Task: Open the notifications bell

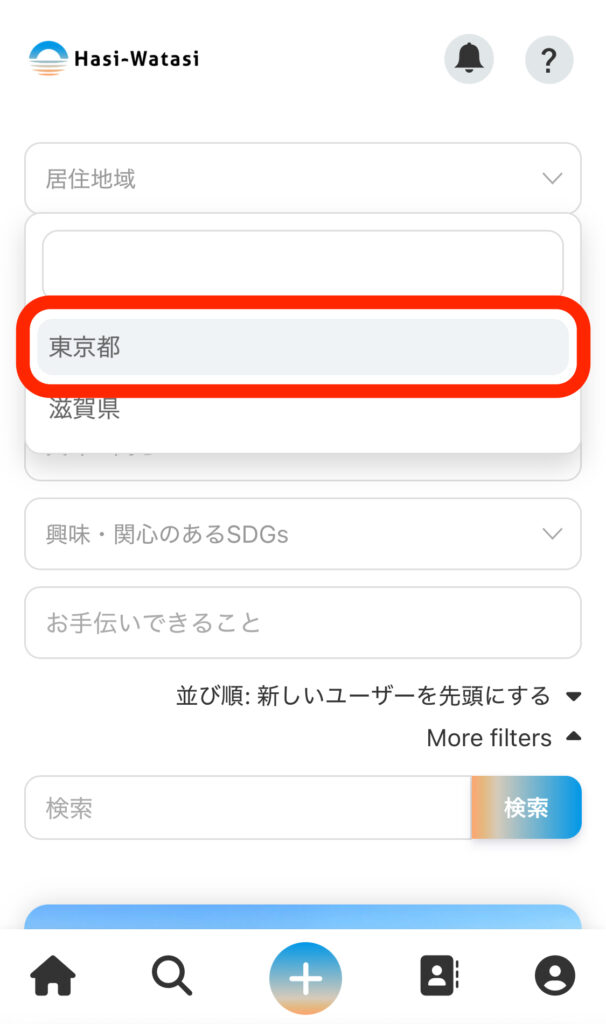Action: (468, 60)
